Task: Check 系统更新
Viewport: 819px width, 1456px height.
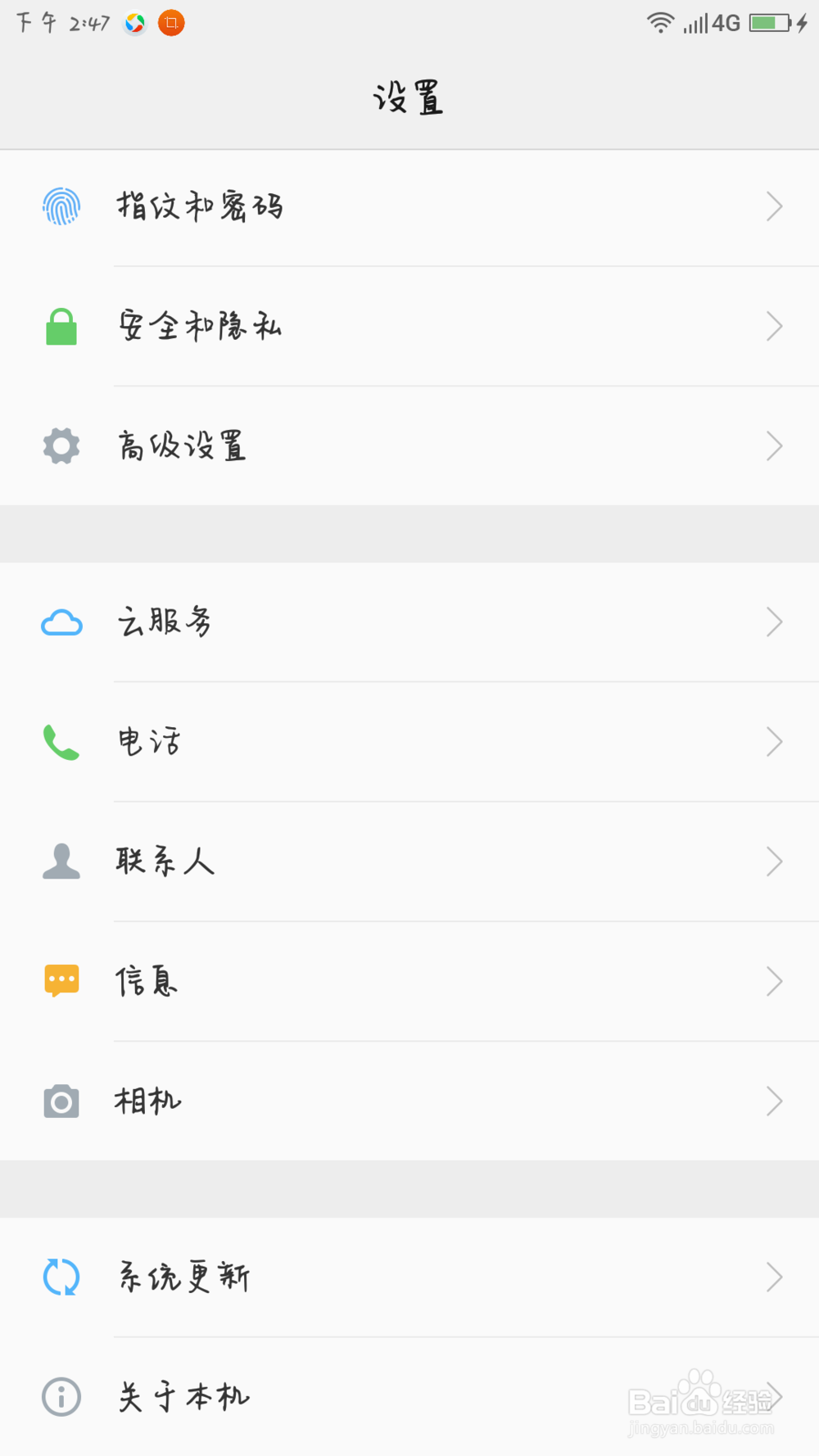Action: coord(409,1277)
